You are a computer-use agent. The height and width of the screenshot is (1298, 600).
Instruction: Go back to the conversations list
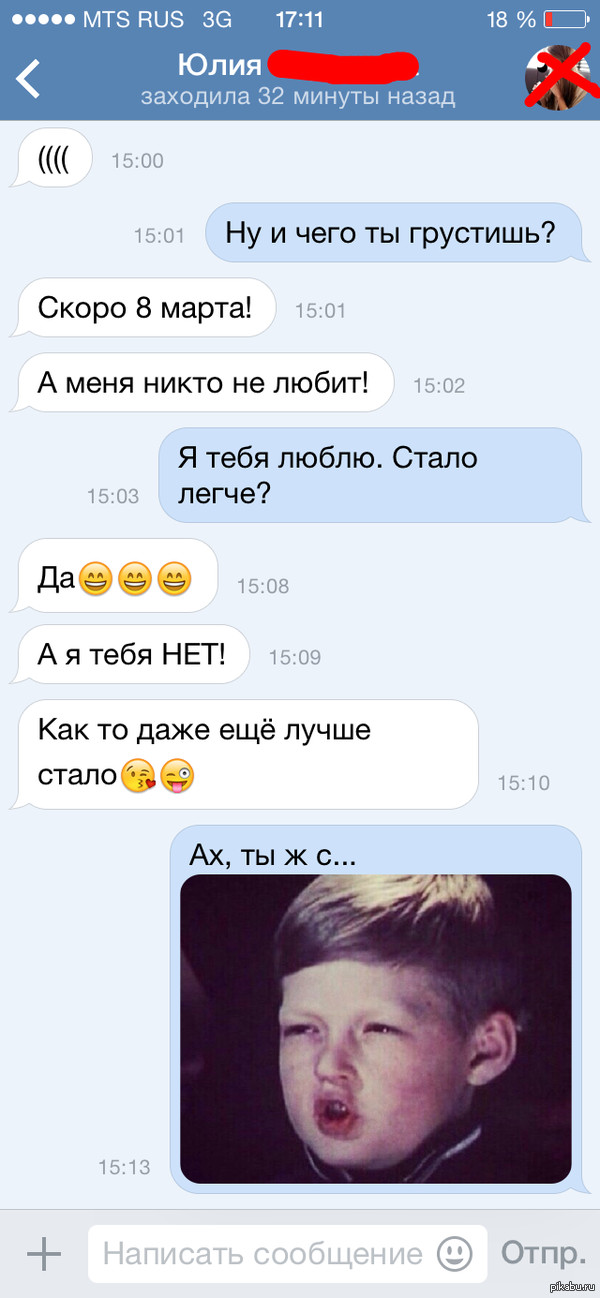[29, 79]
